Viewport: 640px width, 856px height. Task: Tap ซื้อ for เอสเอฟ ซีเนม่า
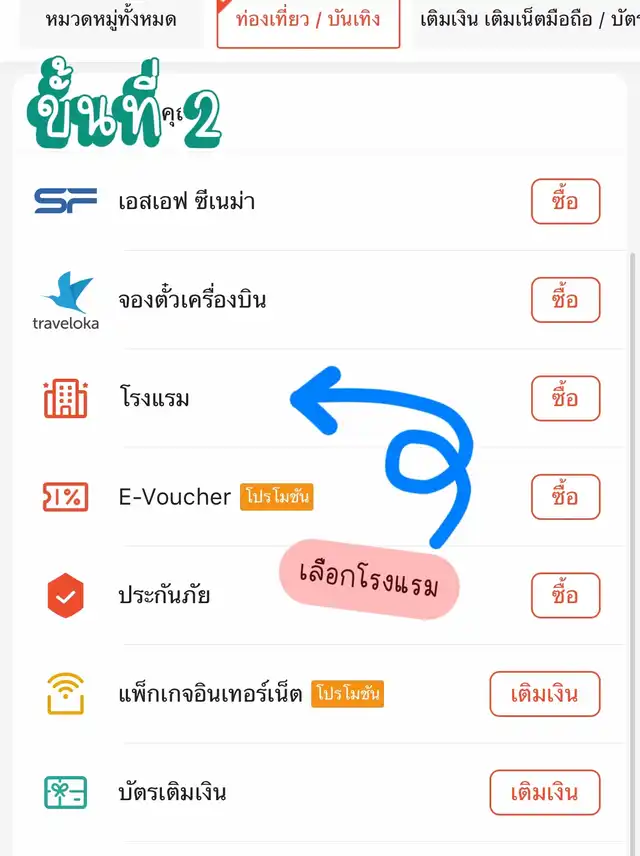click(565, 201)
